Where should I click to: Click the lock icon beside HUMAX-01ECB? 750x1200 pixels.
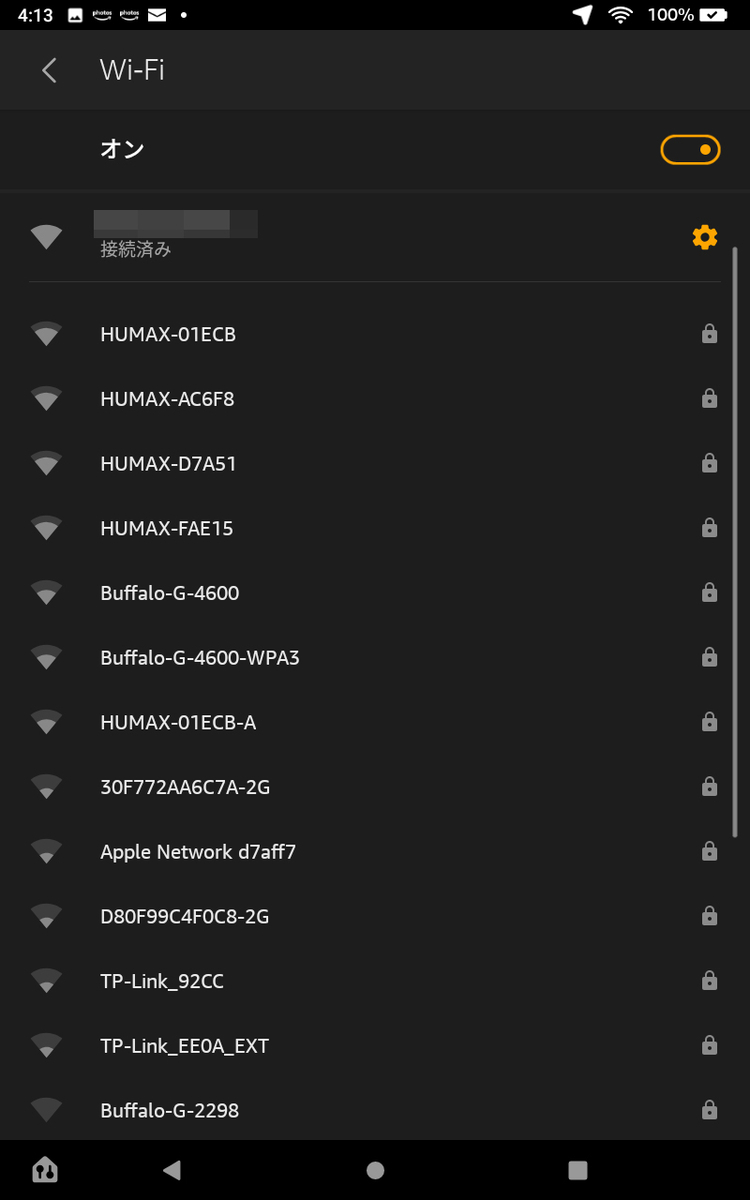[709, 334]
